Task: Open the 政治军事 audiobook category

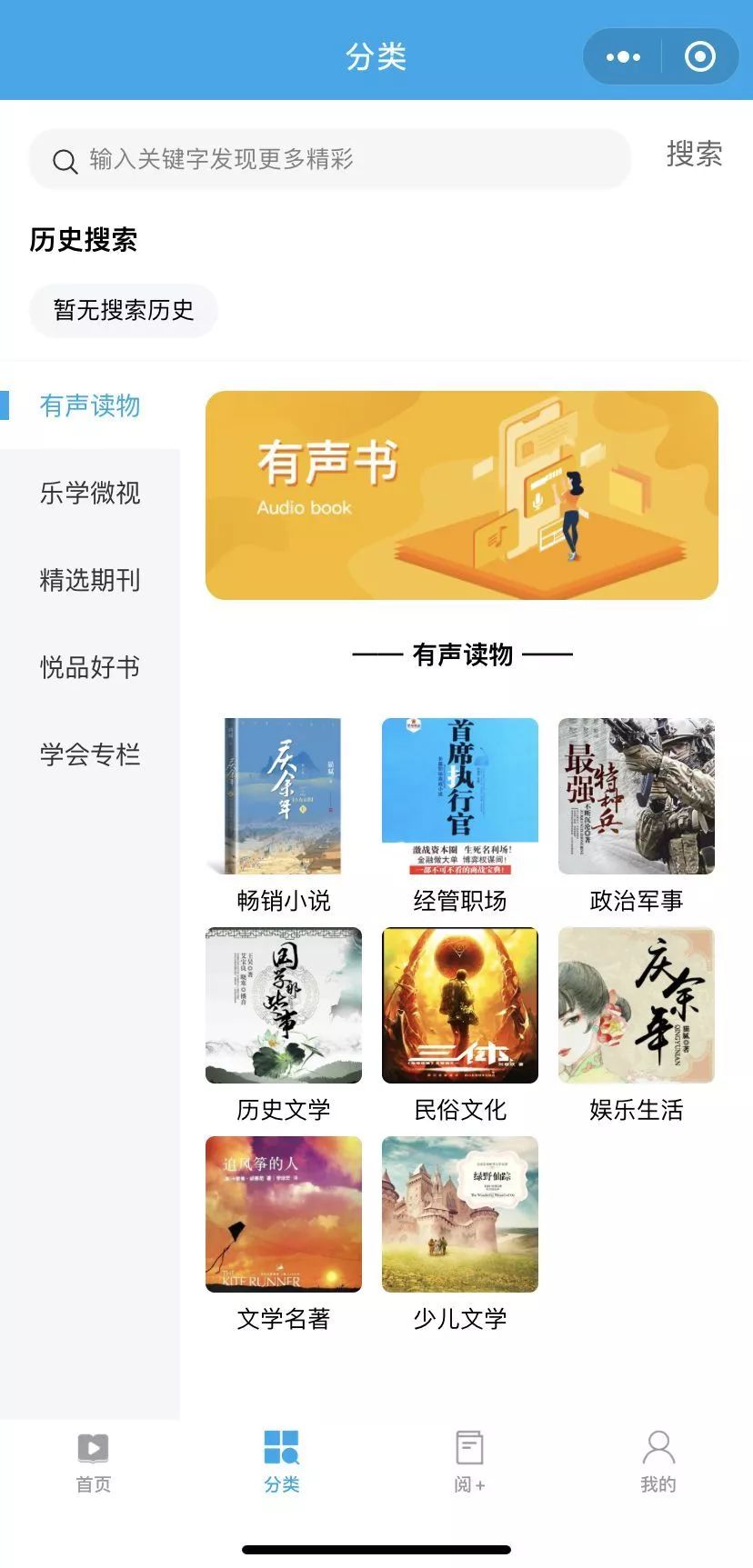Action: pos(636,797)
